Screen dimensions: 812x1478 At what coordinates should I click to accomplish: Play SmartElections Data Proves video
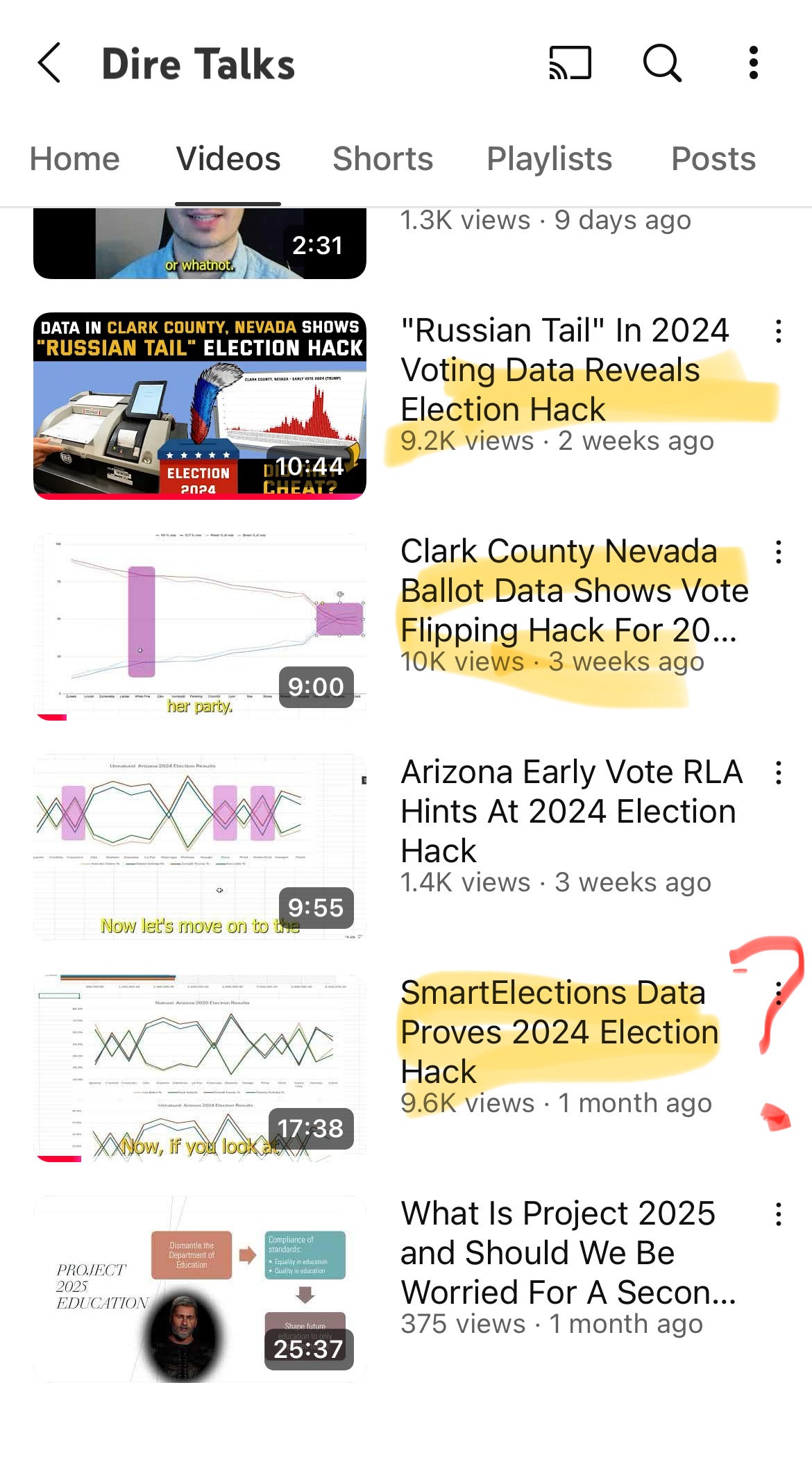coord(200,1068)
